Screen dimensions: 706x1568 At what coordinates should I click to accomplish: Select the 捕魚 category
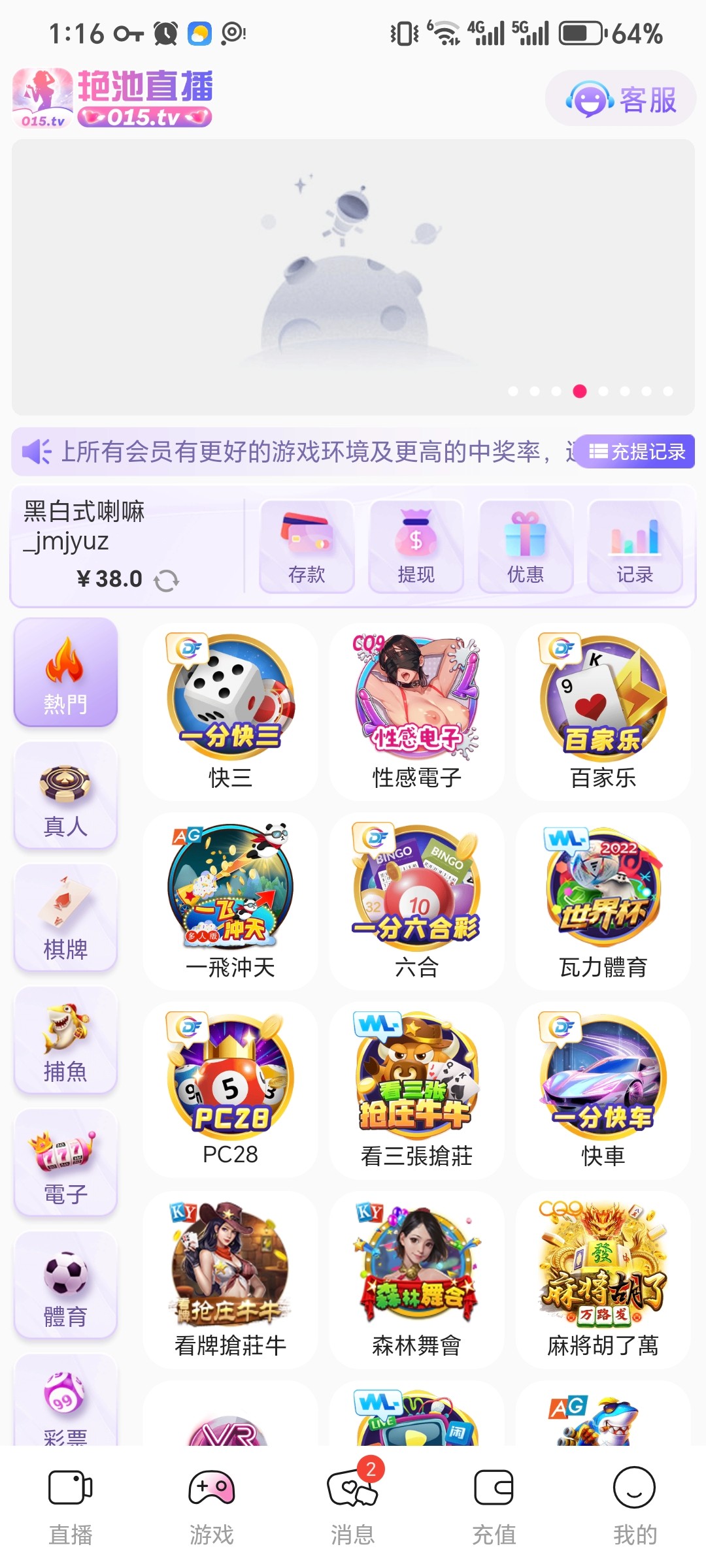(x=65, y=1040)
